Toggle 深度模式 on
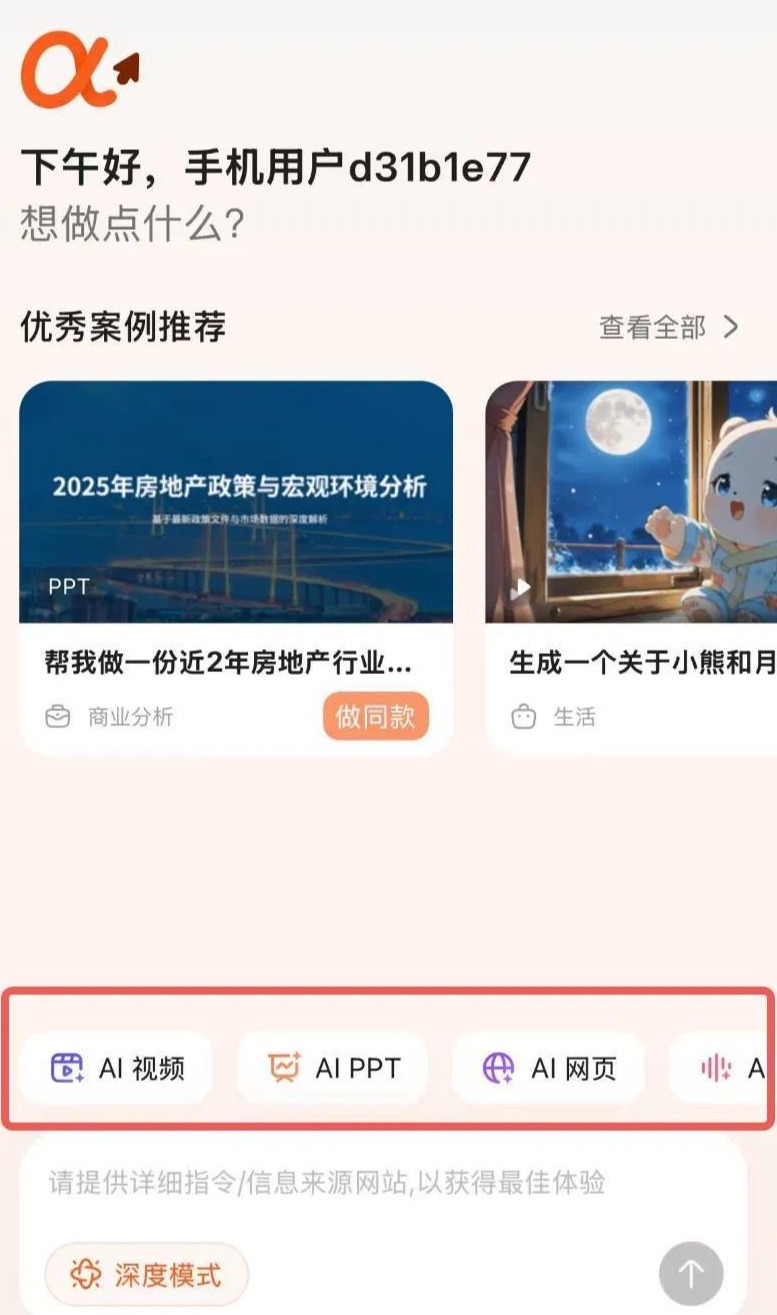 [x=145, y=1273]
